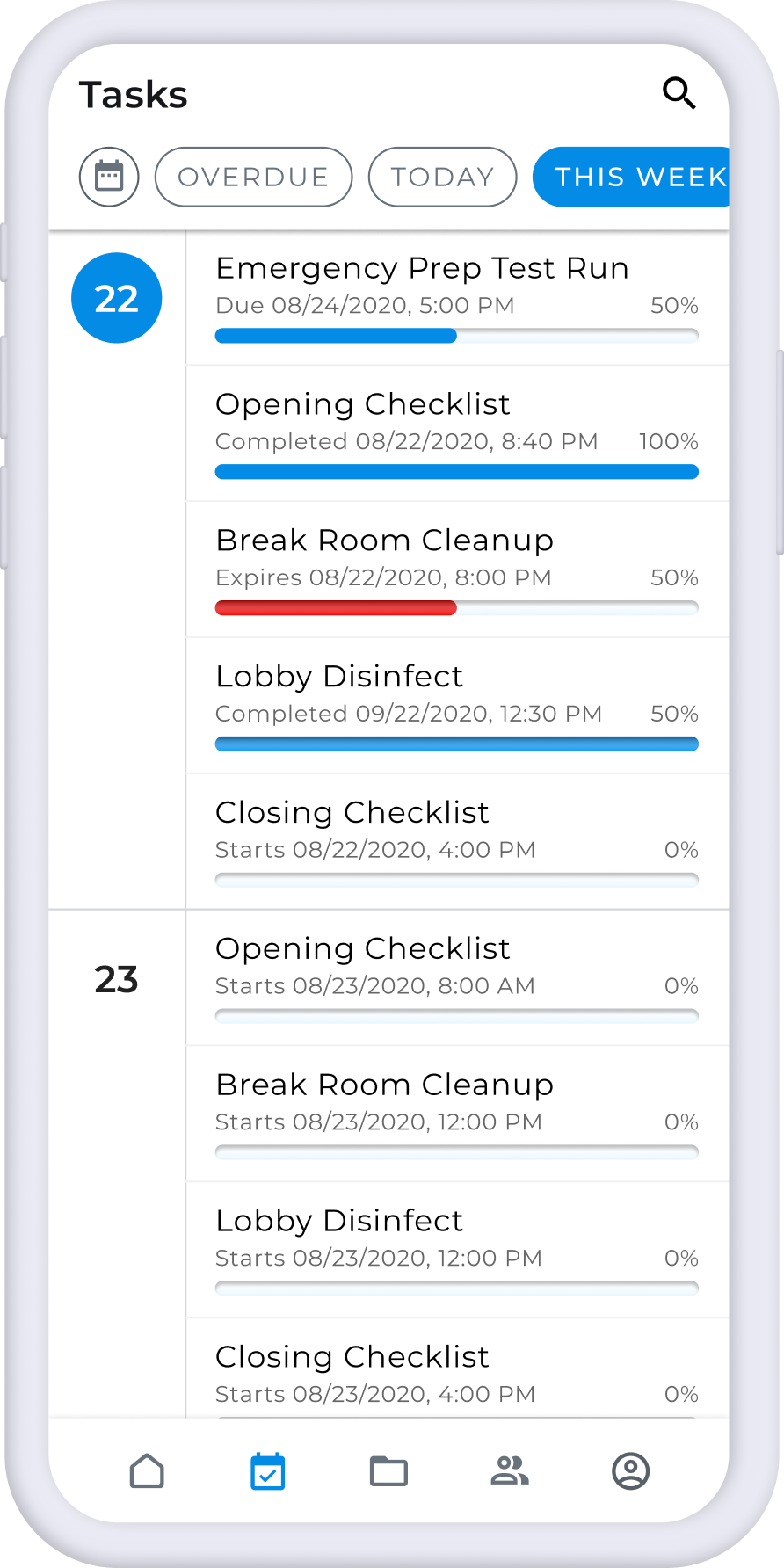Screen dimensions: 784x1568
Task: Open the folder tab in bottom navigation
Action: (388, 1470)
